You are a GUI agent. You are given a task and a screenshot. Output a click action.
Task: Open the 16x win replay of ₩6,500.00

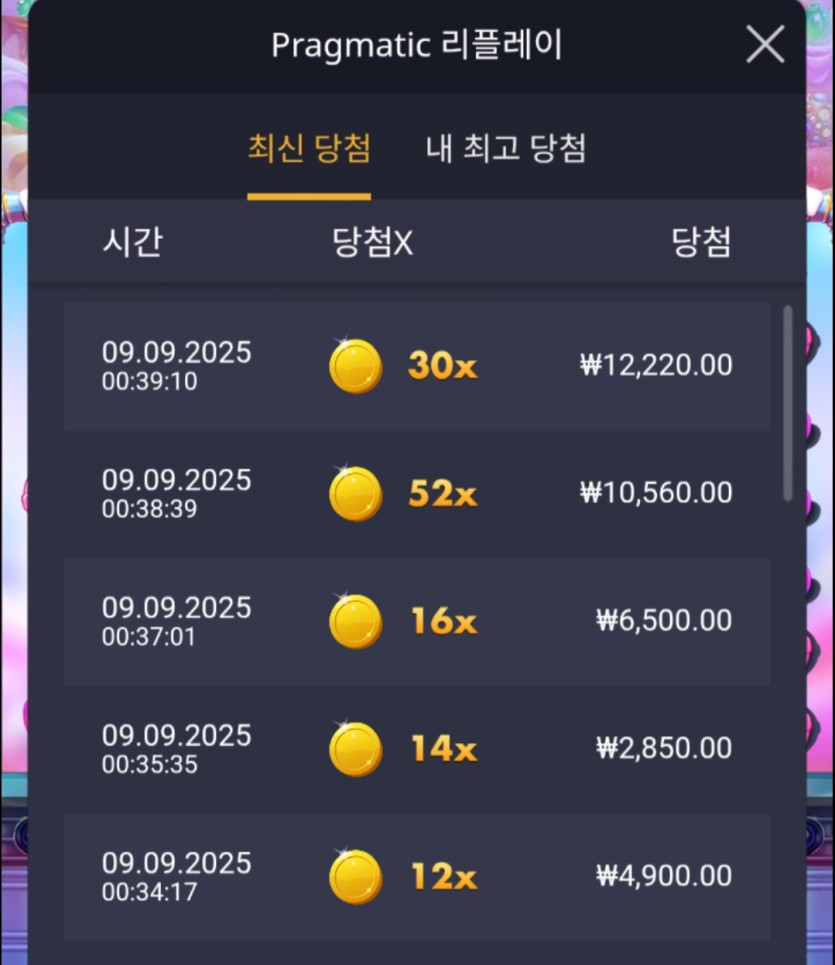[416, 622]
